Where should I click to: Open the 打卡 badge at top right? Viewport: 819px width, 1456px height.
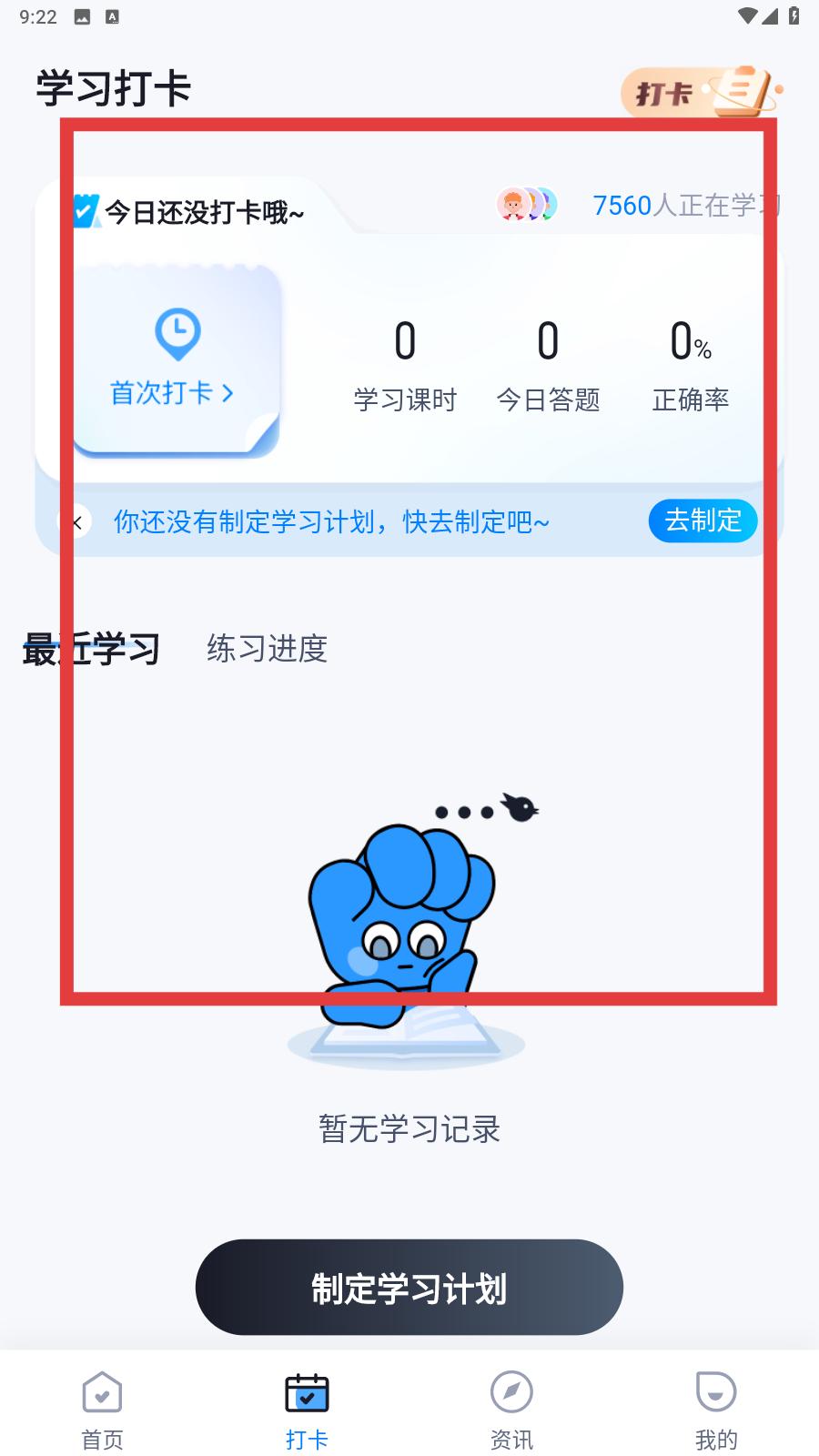[x=699, y=91]
